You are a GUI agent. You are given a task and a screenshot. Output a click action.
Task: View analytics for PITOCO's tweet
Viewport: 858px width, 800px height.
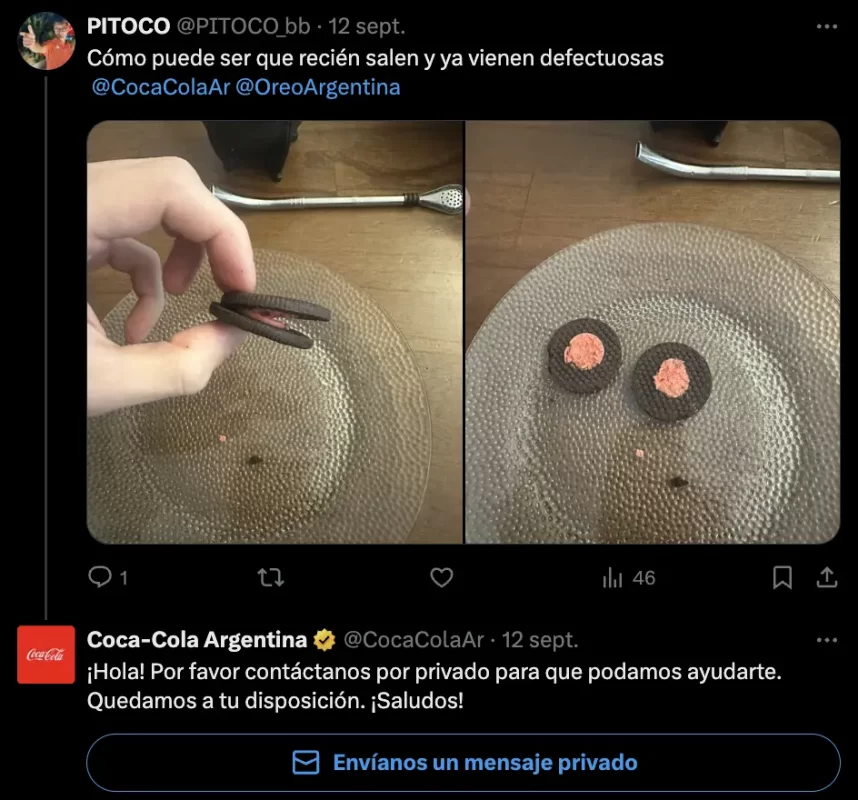[x=628, y=577]
